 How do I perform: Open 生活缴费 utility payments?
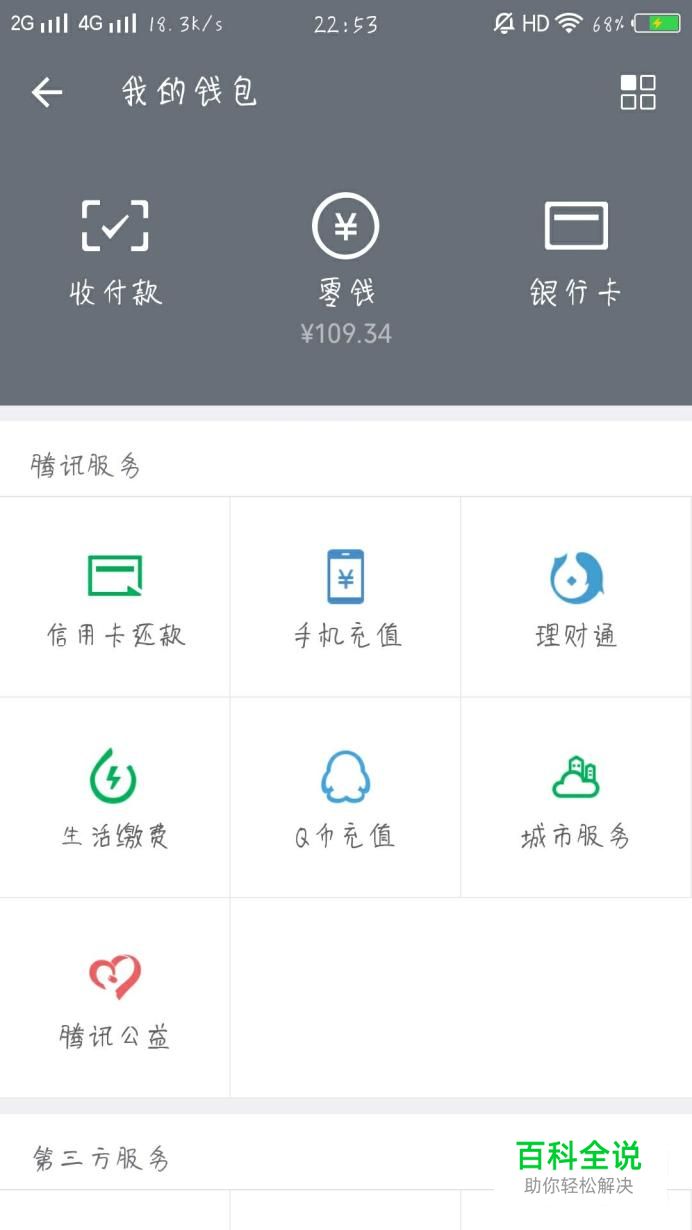(x=115, y=798)
